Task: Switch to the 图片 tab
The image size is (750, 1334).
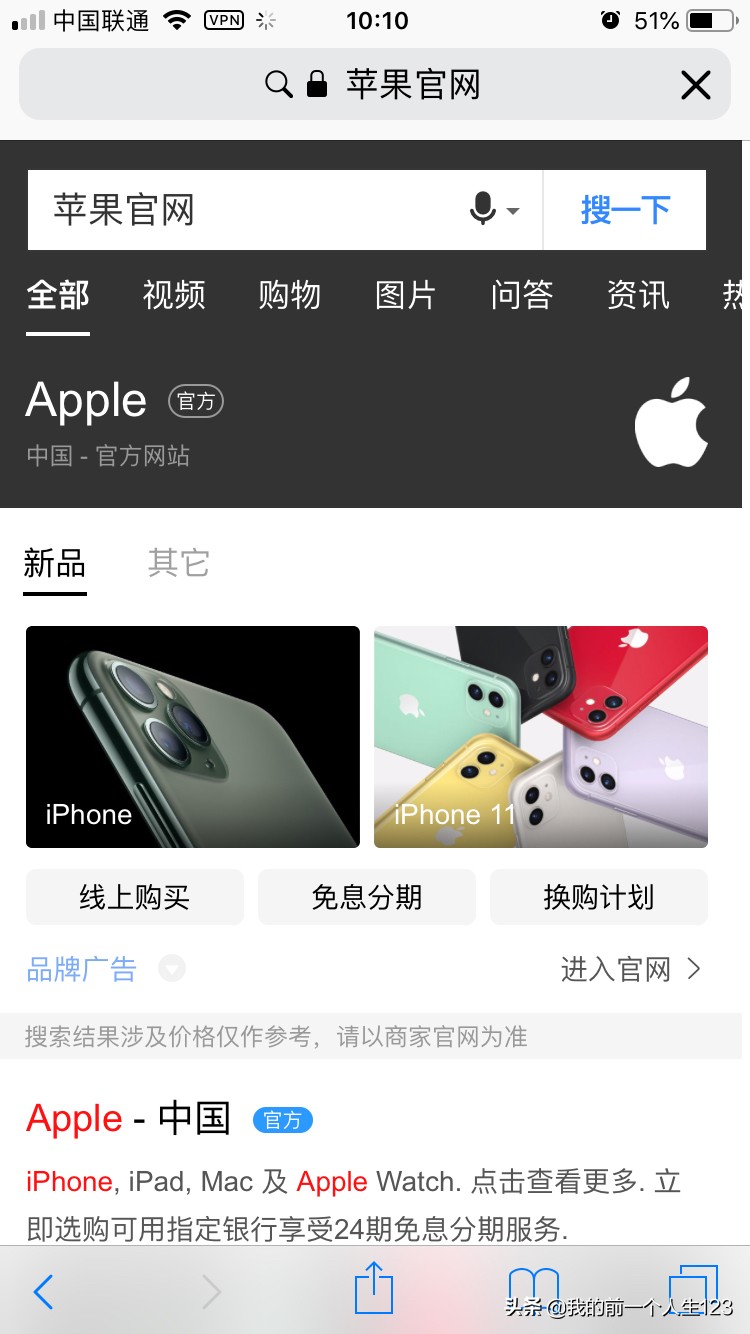Action: pyautogui.click(x=406, y=295)
